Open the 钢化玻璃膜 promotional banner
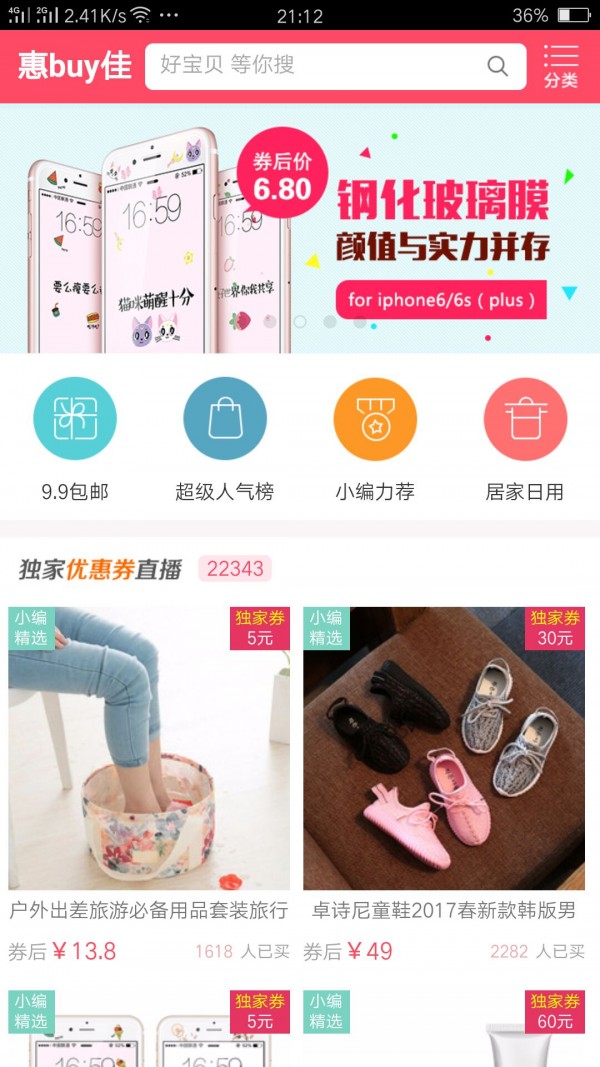 point(300,228)
